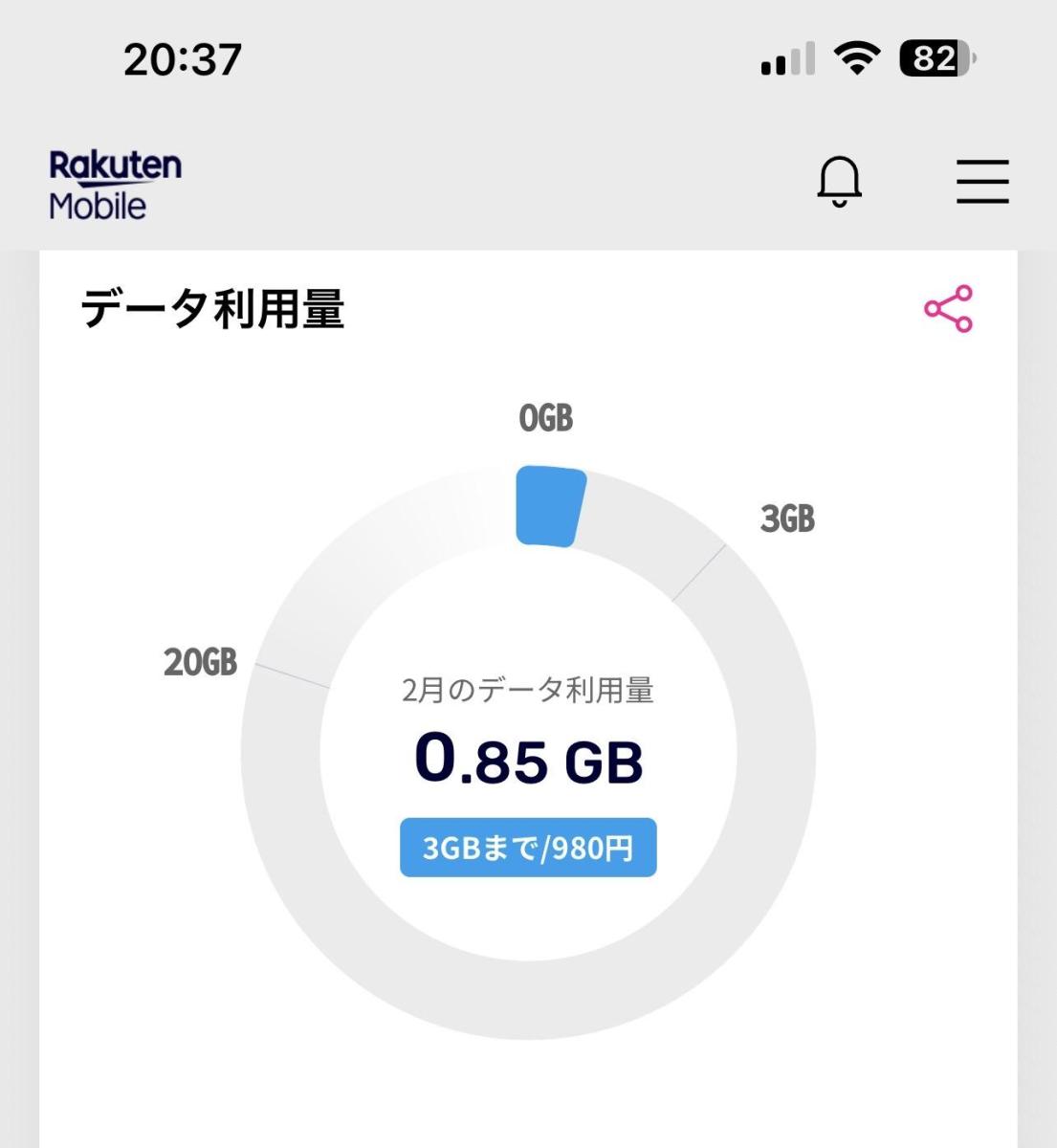Screen dimensions: 1057x1148
Task: Open the hamburger menu
Action: click(x=982, y=181)
